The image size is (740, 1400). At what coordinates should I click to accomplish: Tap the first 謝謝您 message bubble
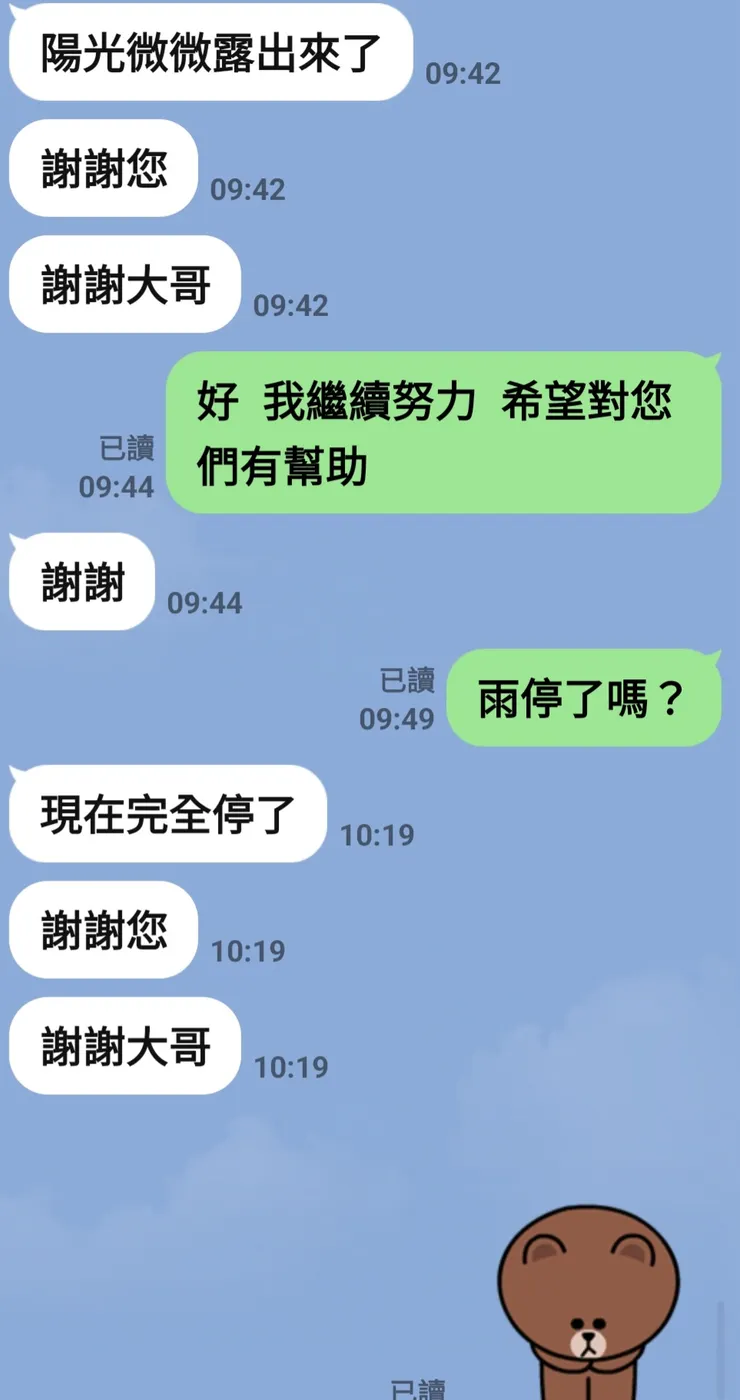click(103, 168)
